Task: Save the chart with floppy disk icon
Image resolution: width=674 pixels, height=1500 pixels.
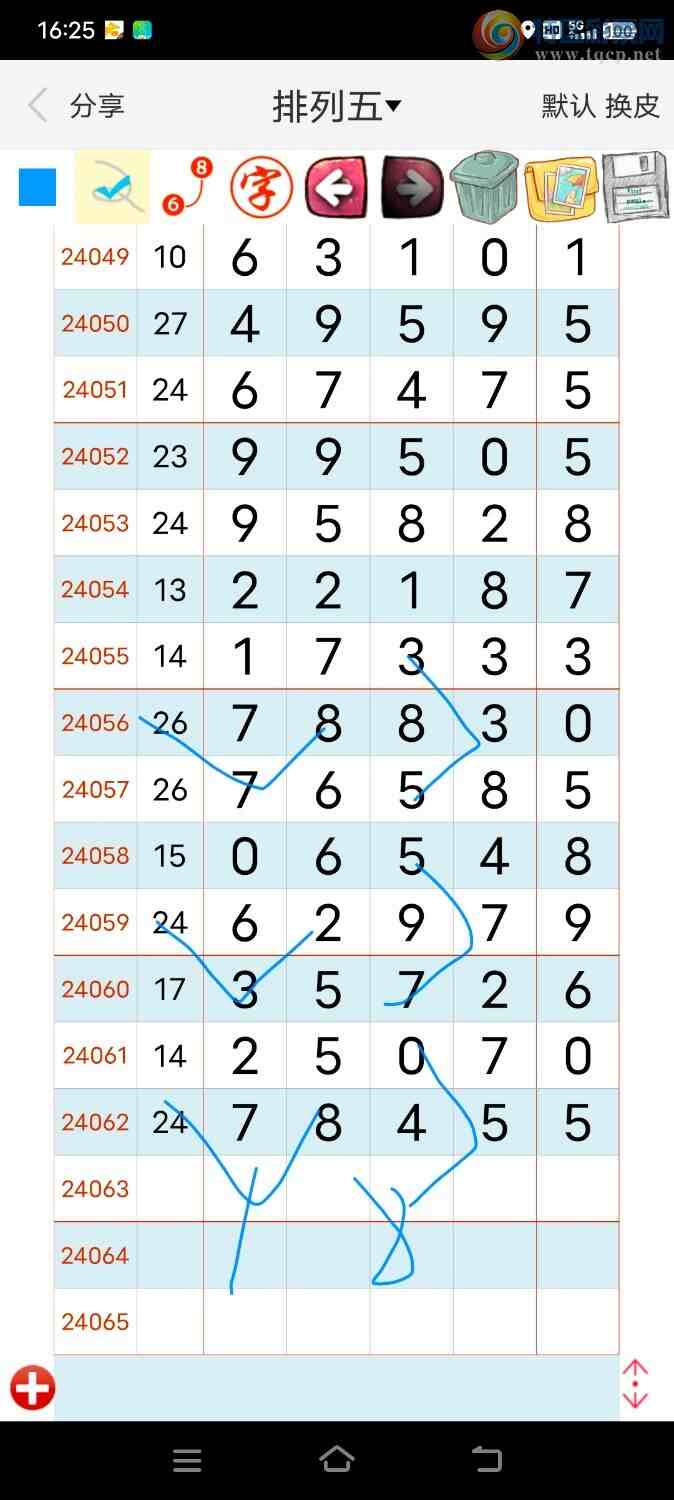Action: pos(636,187)
